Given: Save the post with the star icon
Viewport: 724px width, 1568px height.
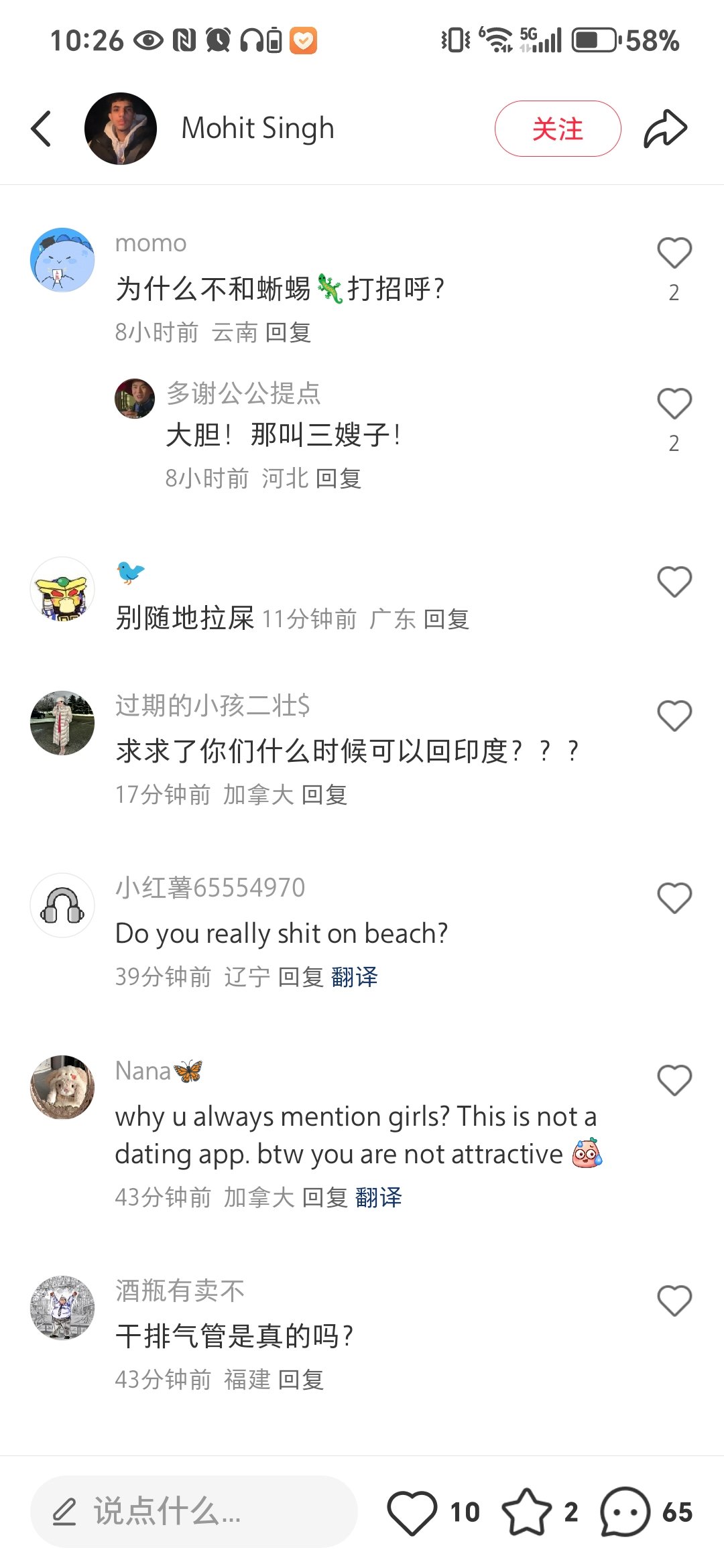Looking at the screenshot, I should (x=527, y=1512).
